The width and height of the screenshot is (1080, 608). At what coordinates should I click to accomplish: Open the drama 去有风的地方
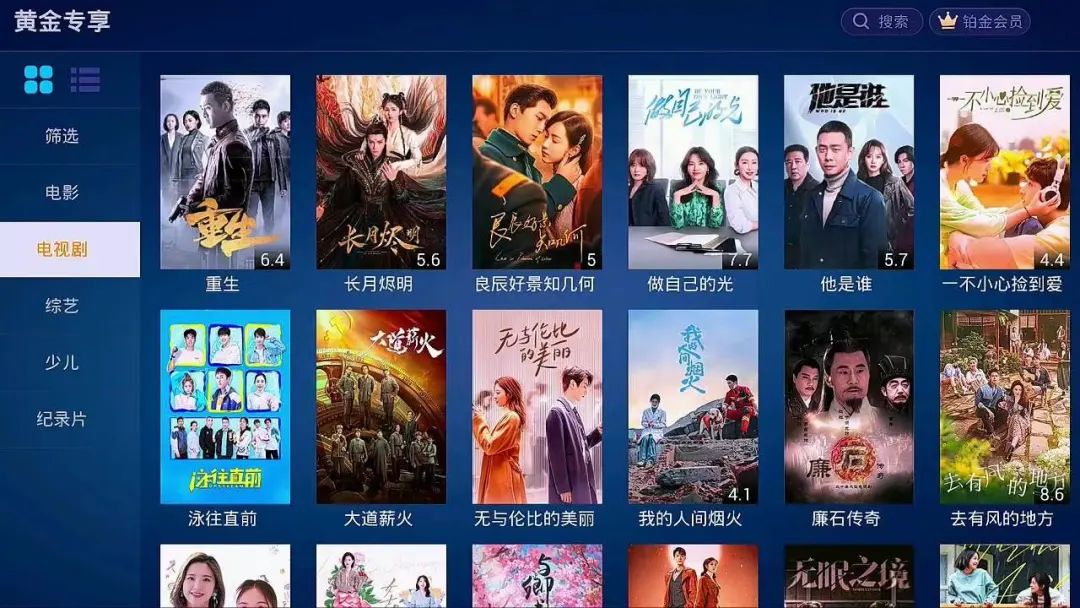click(x=1004, y=407)
